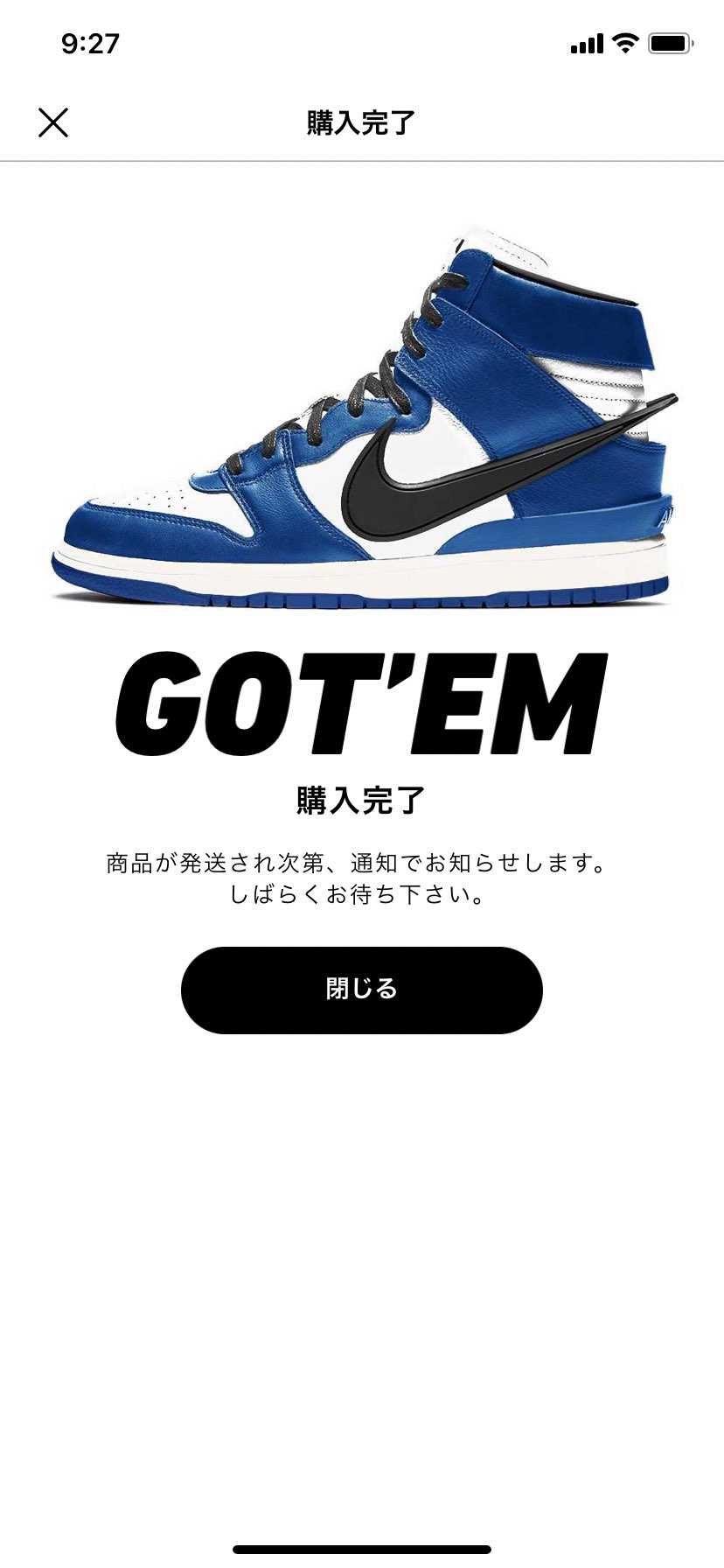Screen dimensions: 724x1568
Task: Tap the black 閉じる button
Action: tap(361, 990)
